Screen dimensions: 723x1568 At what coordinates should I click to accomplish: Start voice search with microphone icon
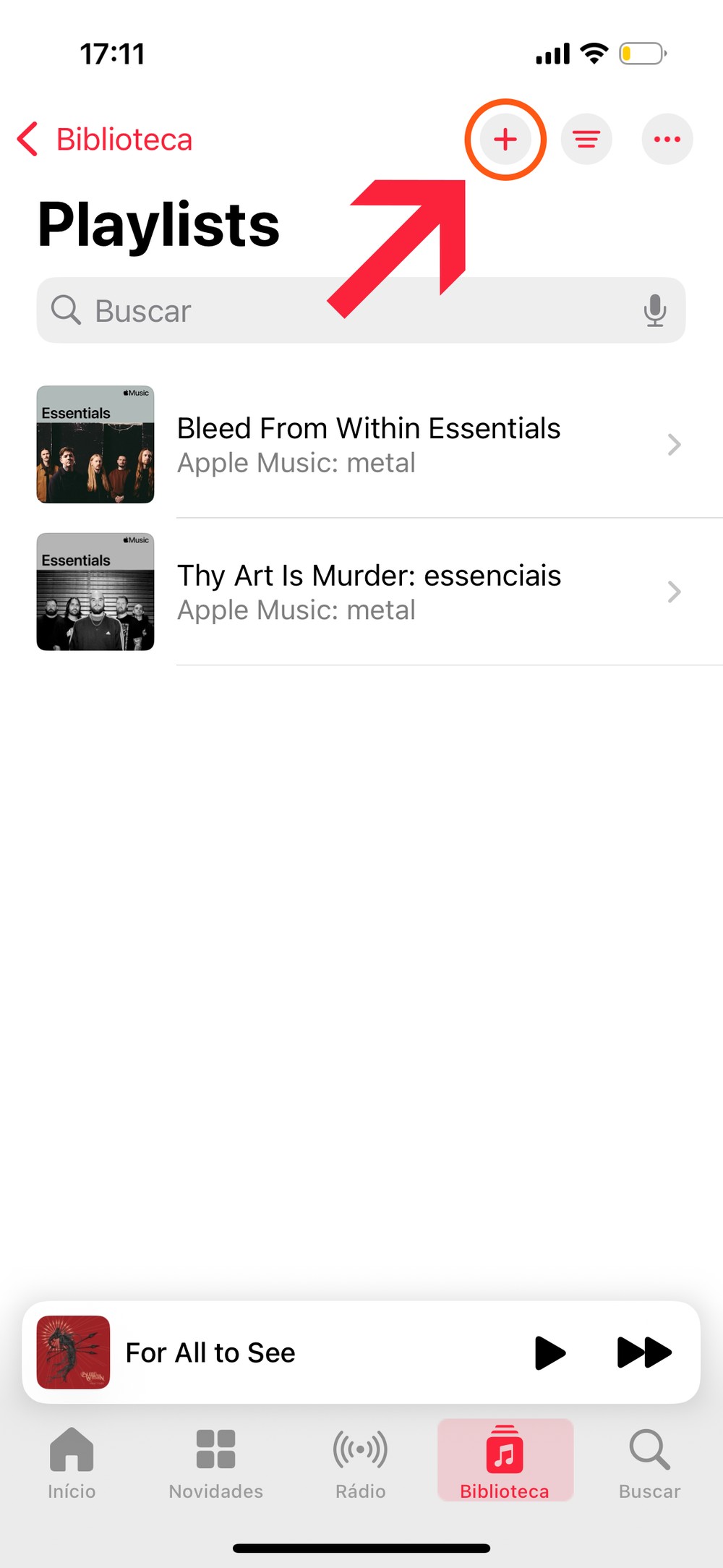pyautogui.click(x=654, y=311)
